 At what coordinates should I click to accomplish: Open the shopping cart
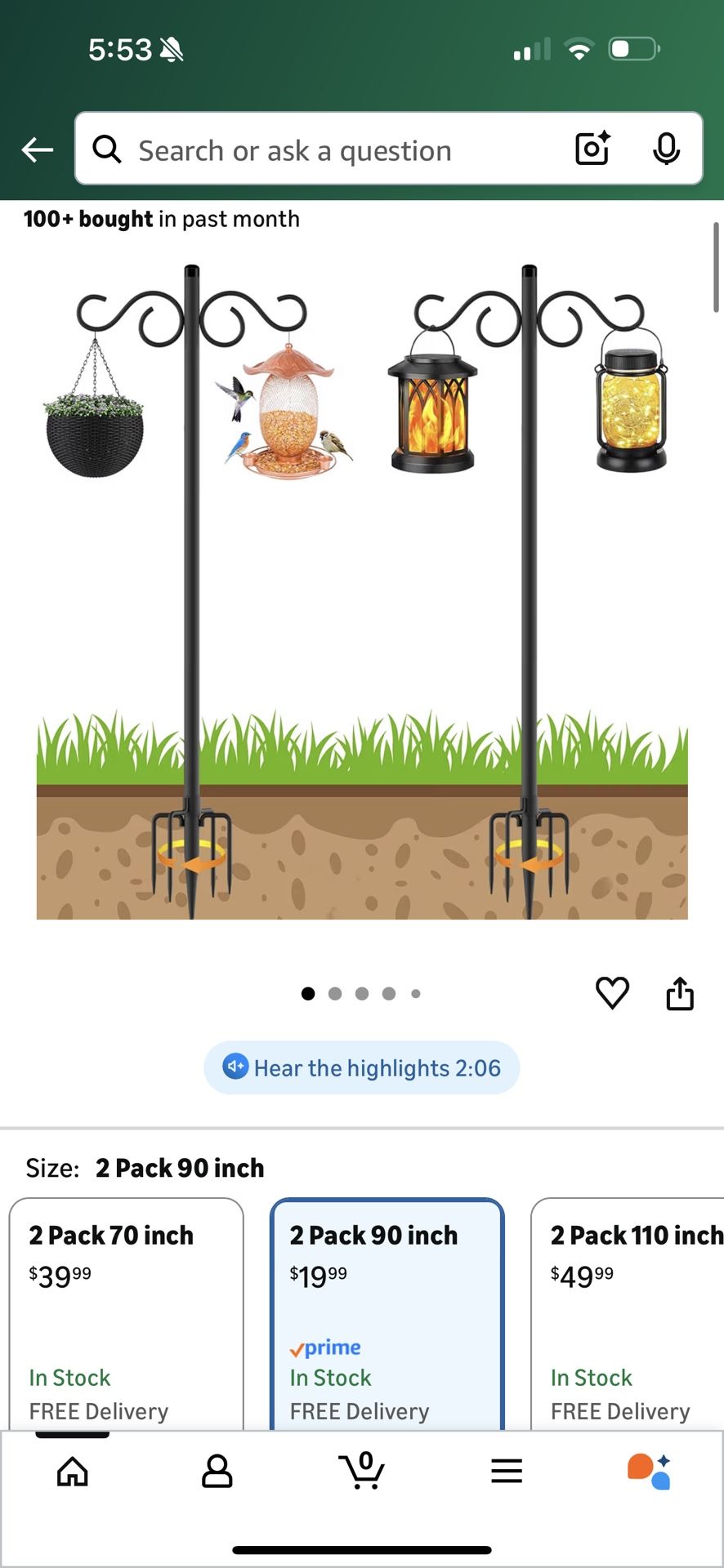click(x=362, y=1471)
